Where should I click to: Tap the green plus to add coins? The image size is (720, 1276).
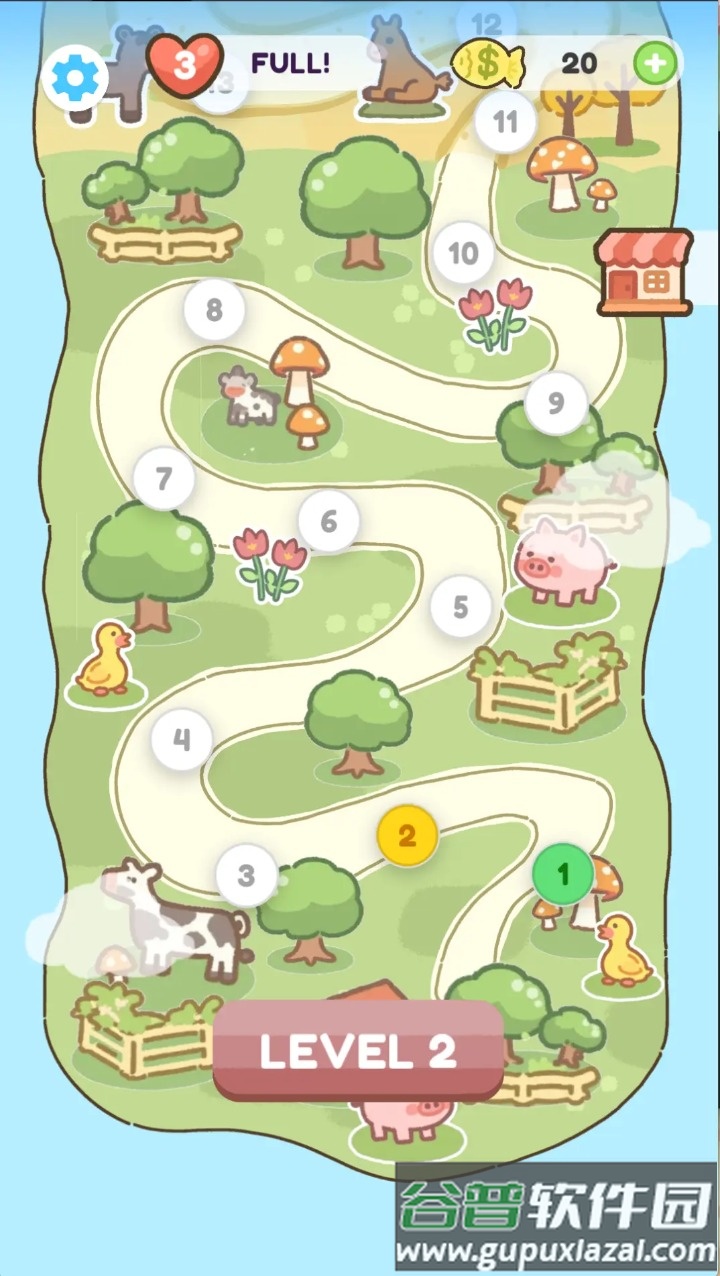point(655,65)
